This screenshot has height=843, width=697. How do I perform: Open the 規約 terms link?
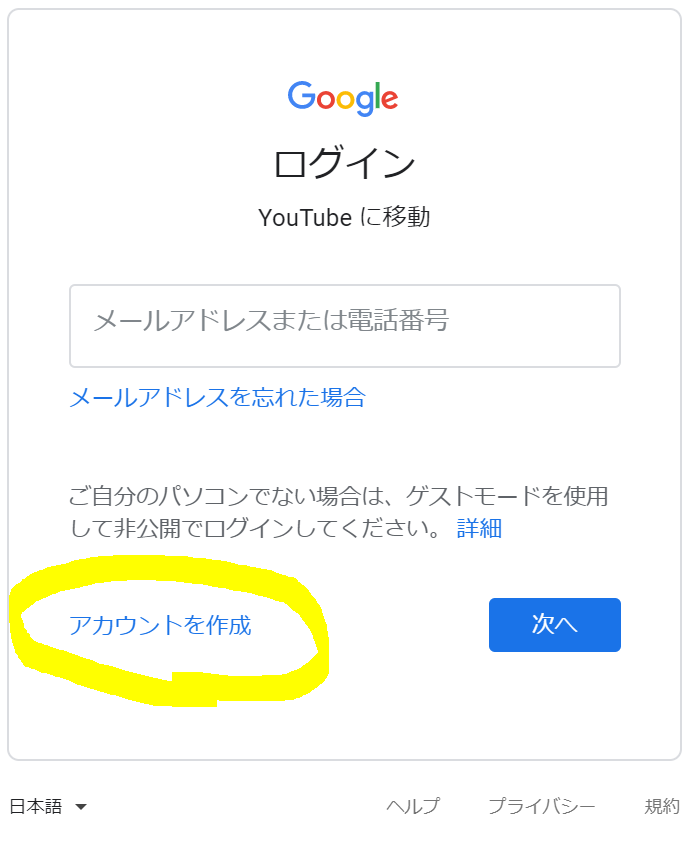(x=662, y=806)
